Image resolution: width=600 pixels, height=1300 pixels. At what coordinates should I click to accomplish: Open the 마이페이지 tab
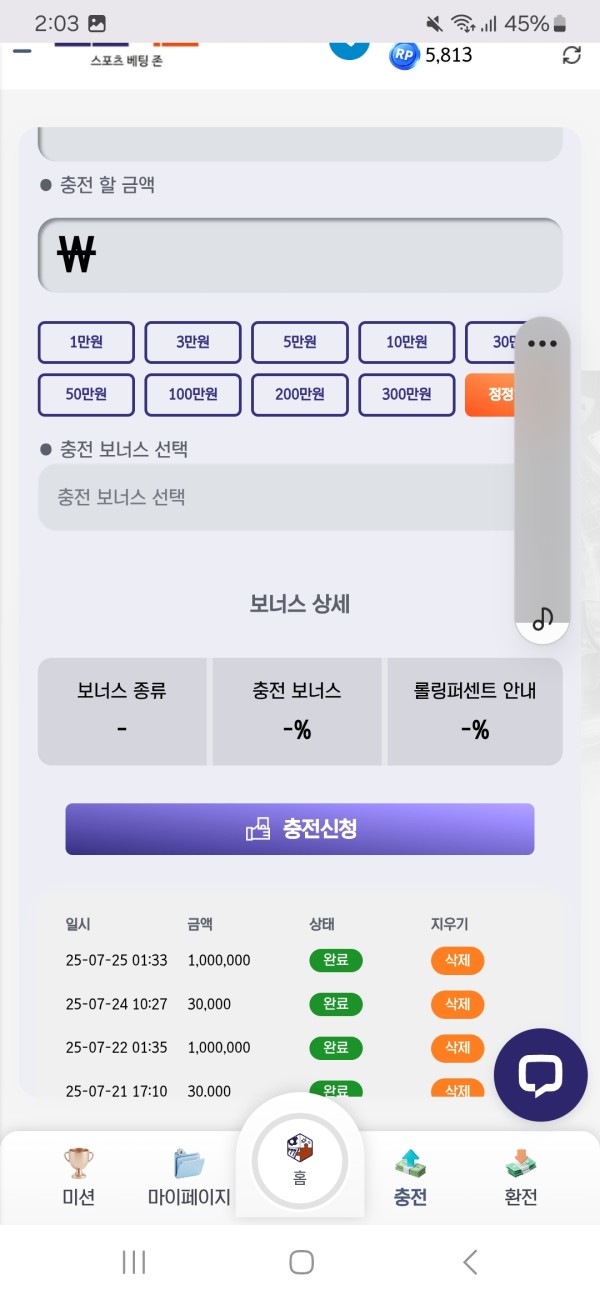point(189,1178)
